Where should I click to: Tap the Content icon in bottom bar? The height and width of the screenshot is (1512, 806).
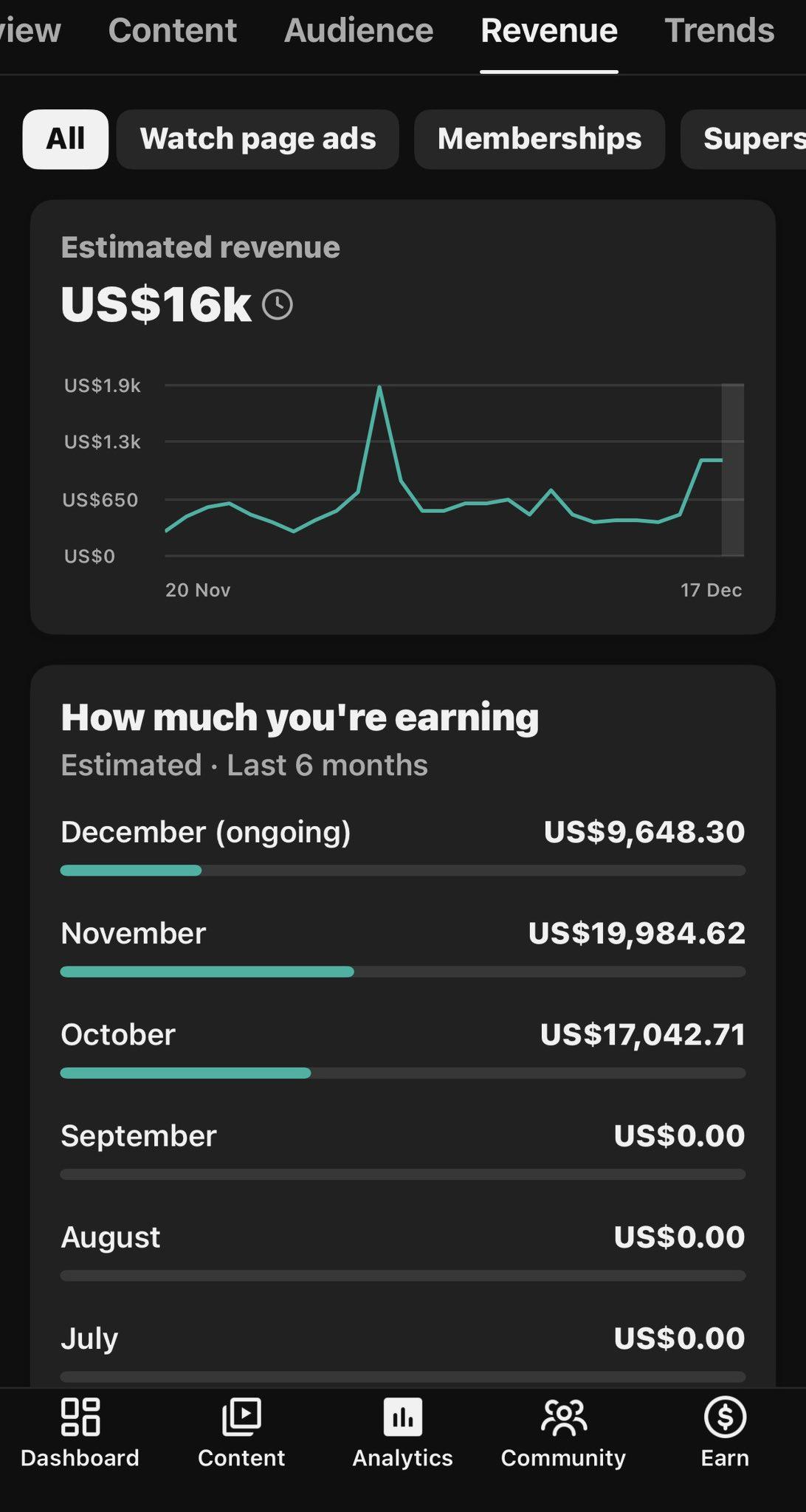click(x=241, y=1432)
